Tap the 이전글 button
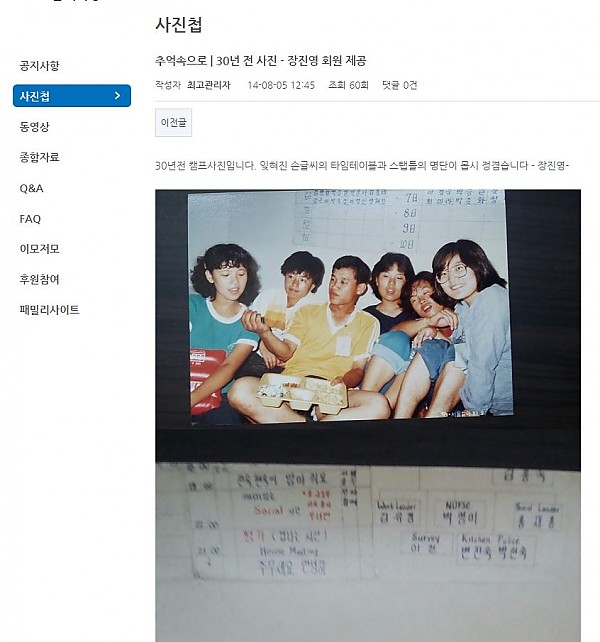Image resolution: width=600 pixels, height=642 pixels. point(174,123)
